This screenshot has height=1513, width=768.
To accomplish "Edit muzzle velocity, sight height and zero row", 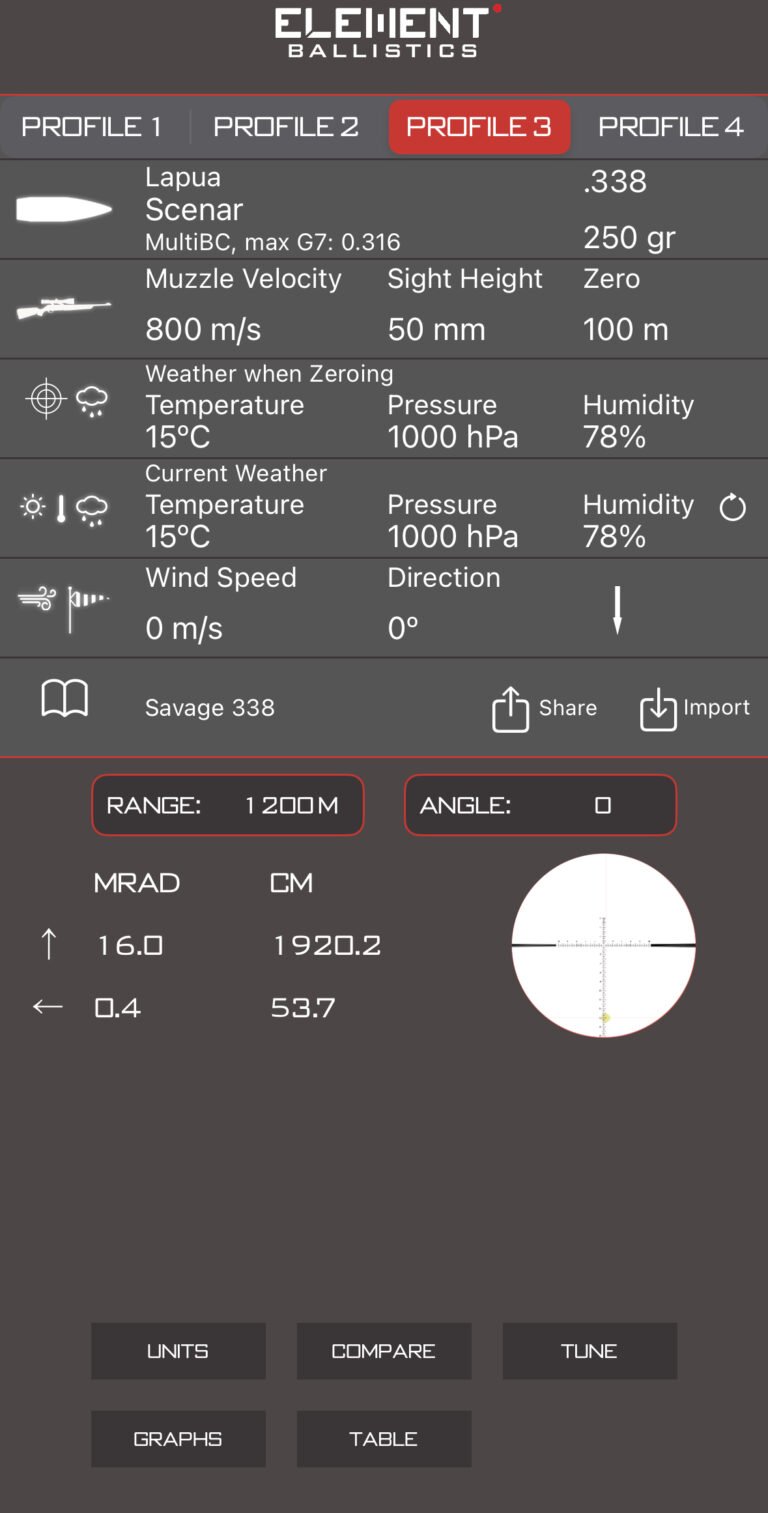I will pyautogui.click(x=384, y=309).
